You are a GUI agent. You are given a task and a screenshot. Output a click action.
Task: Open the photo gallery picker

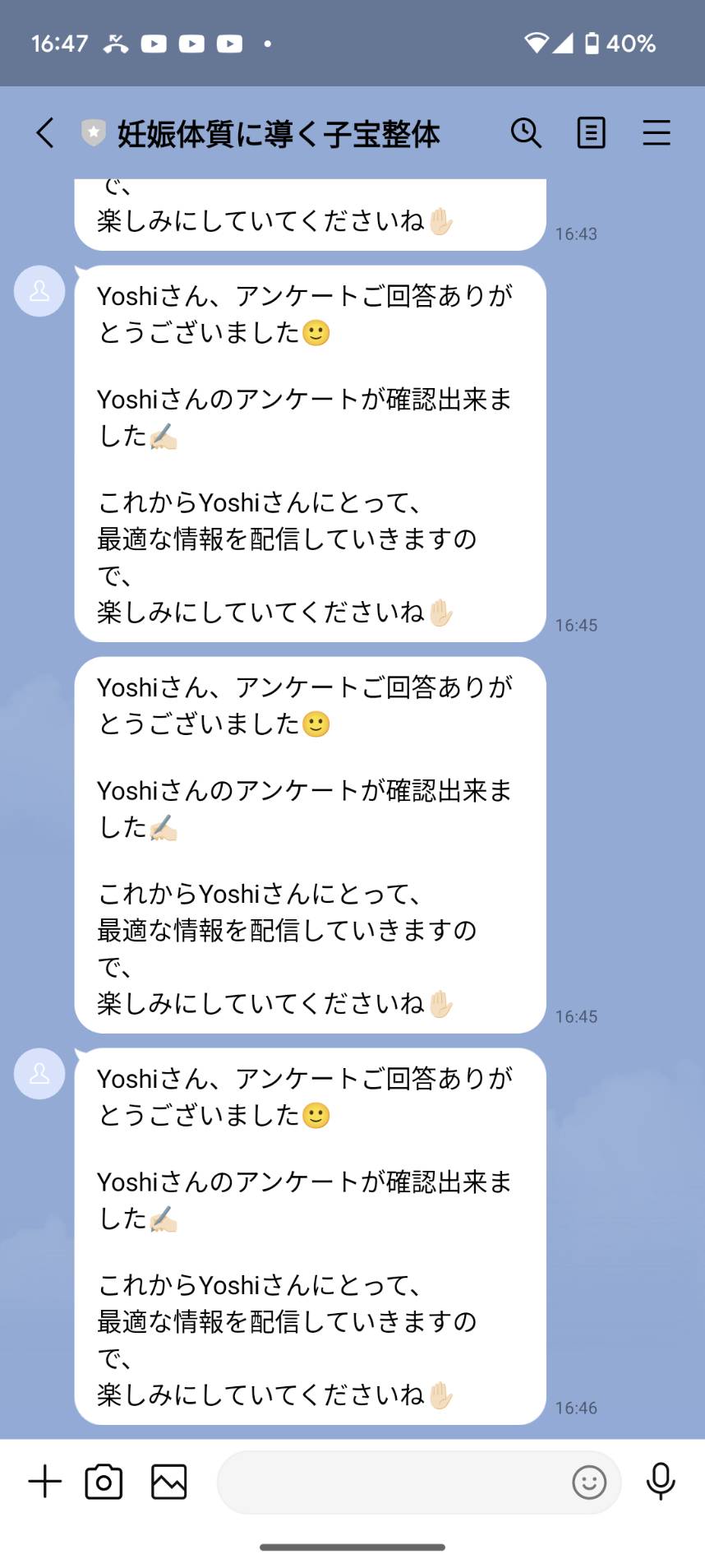pos(169,1482)
